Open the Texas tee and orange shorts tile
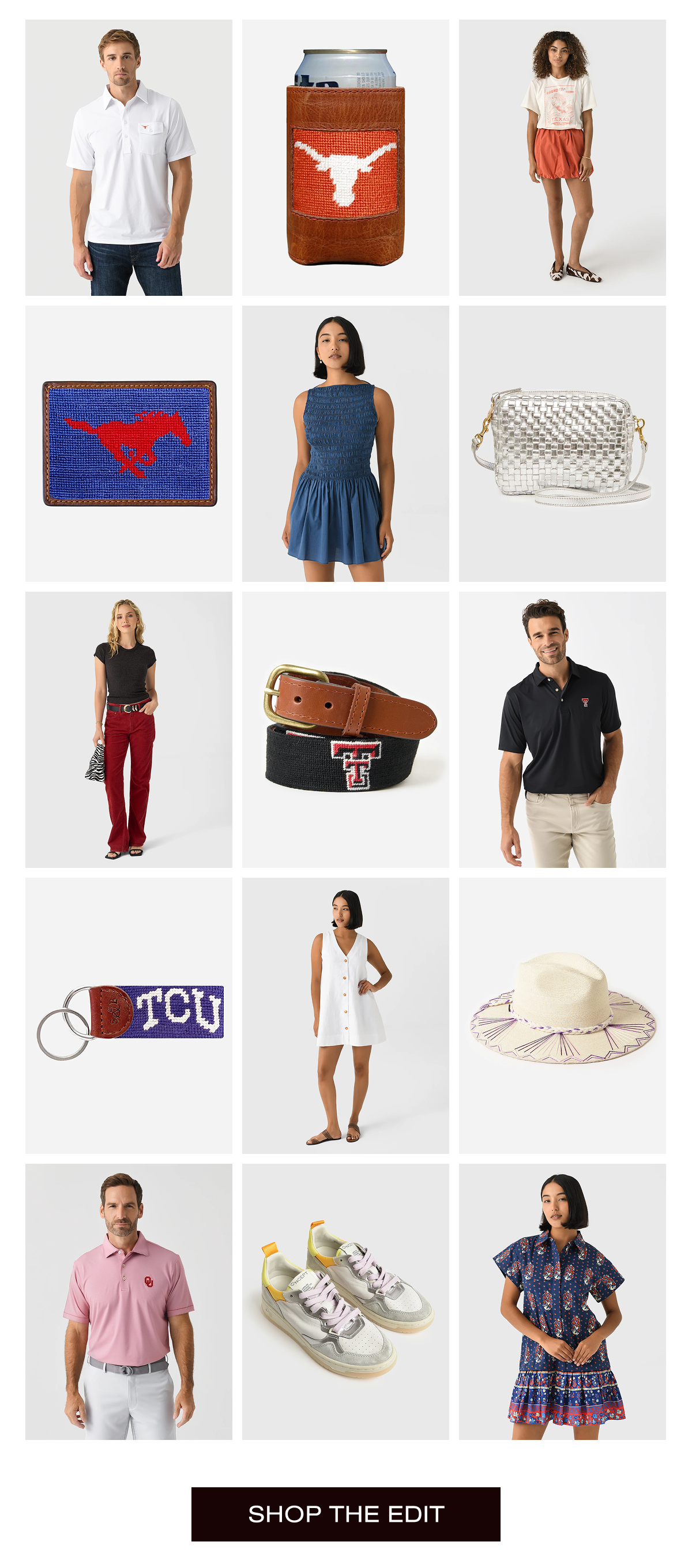Image resolution: width=692 pixels, height=1568 pixels. coord(562,157)
